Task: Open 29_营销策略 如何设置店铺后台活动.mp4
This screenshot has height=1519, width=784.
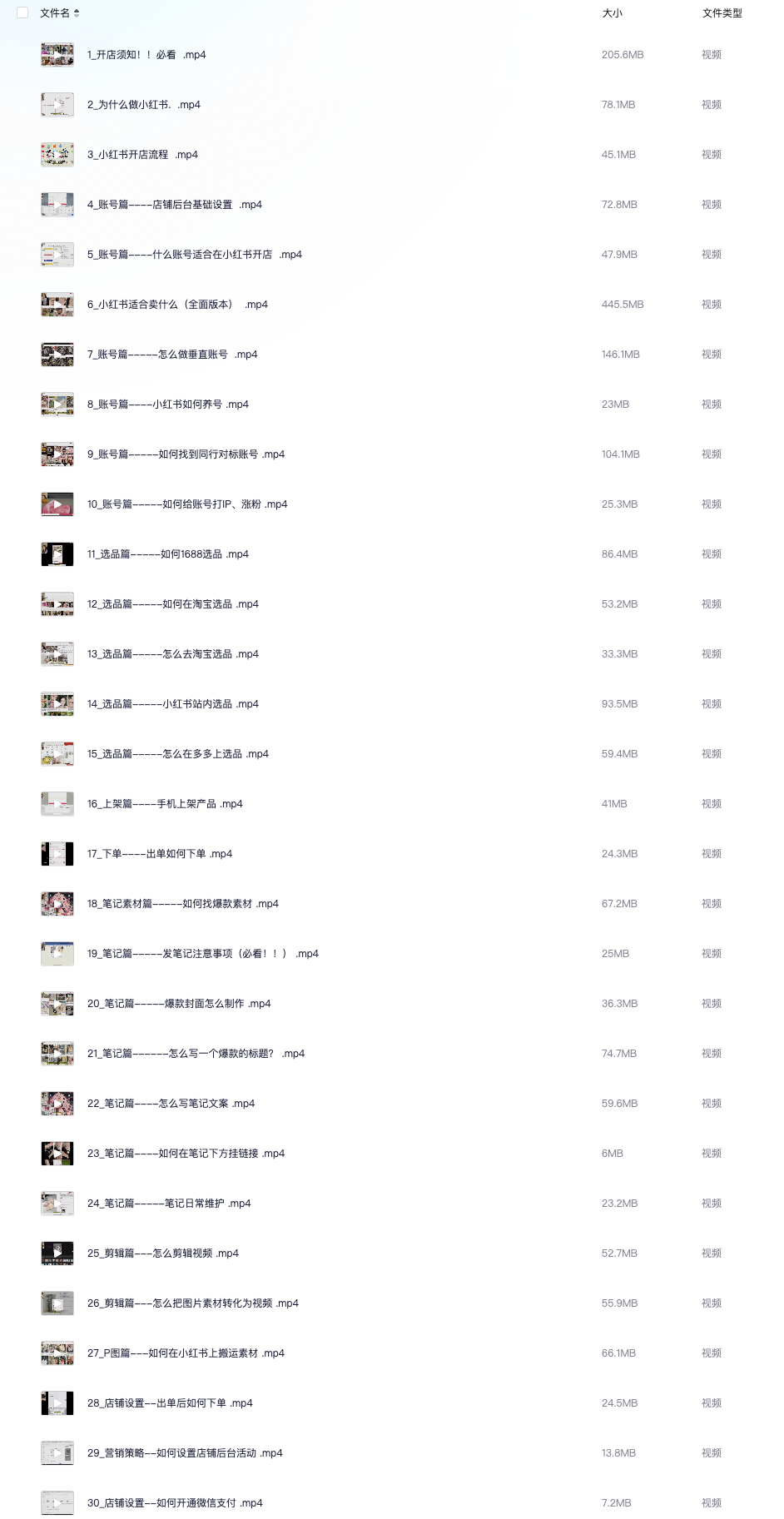Action: [x=185, y=1453]
